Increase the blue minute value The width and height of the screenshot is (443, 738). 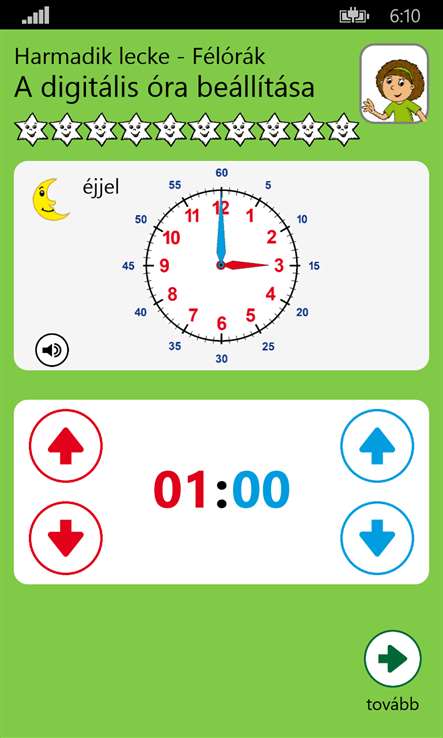[x=377, y=446]
